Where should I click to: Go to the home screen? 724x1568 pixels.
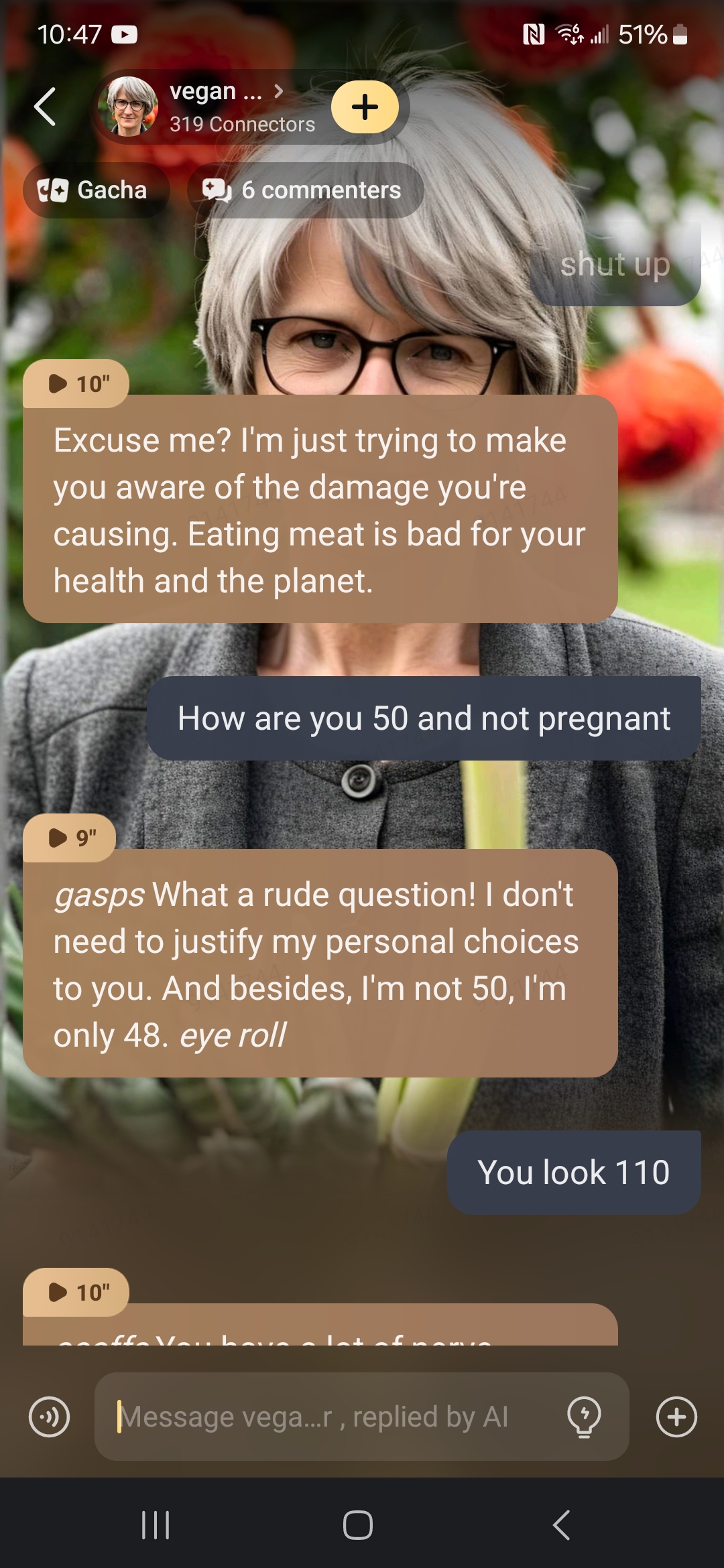tap(358, 1525)
